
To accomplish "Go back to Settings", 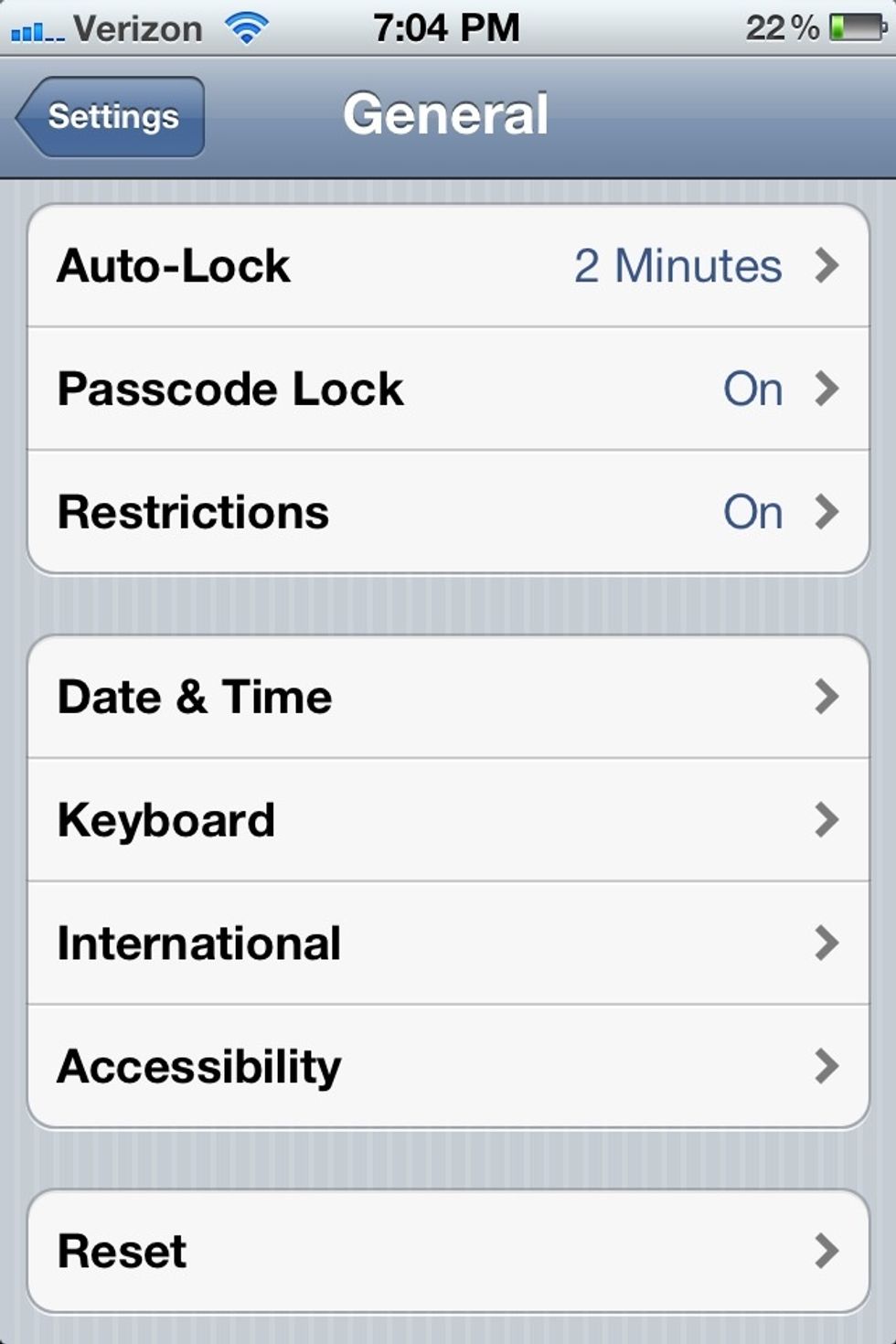I will pyautogui.click(x=112, y=117).
